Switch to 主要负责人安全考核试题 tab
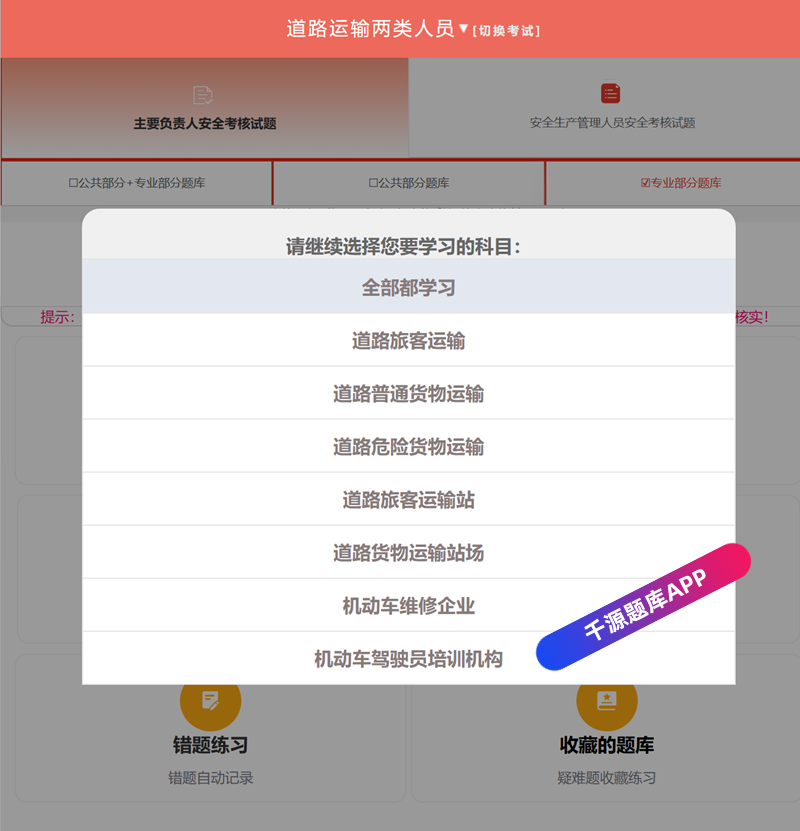 click(x=205, y=108)
